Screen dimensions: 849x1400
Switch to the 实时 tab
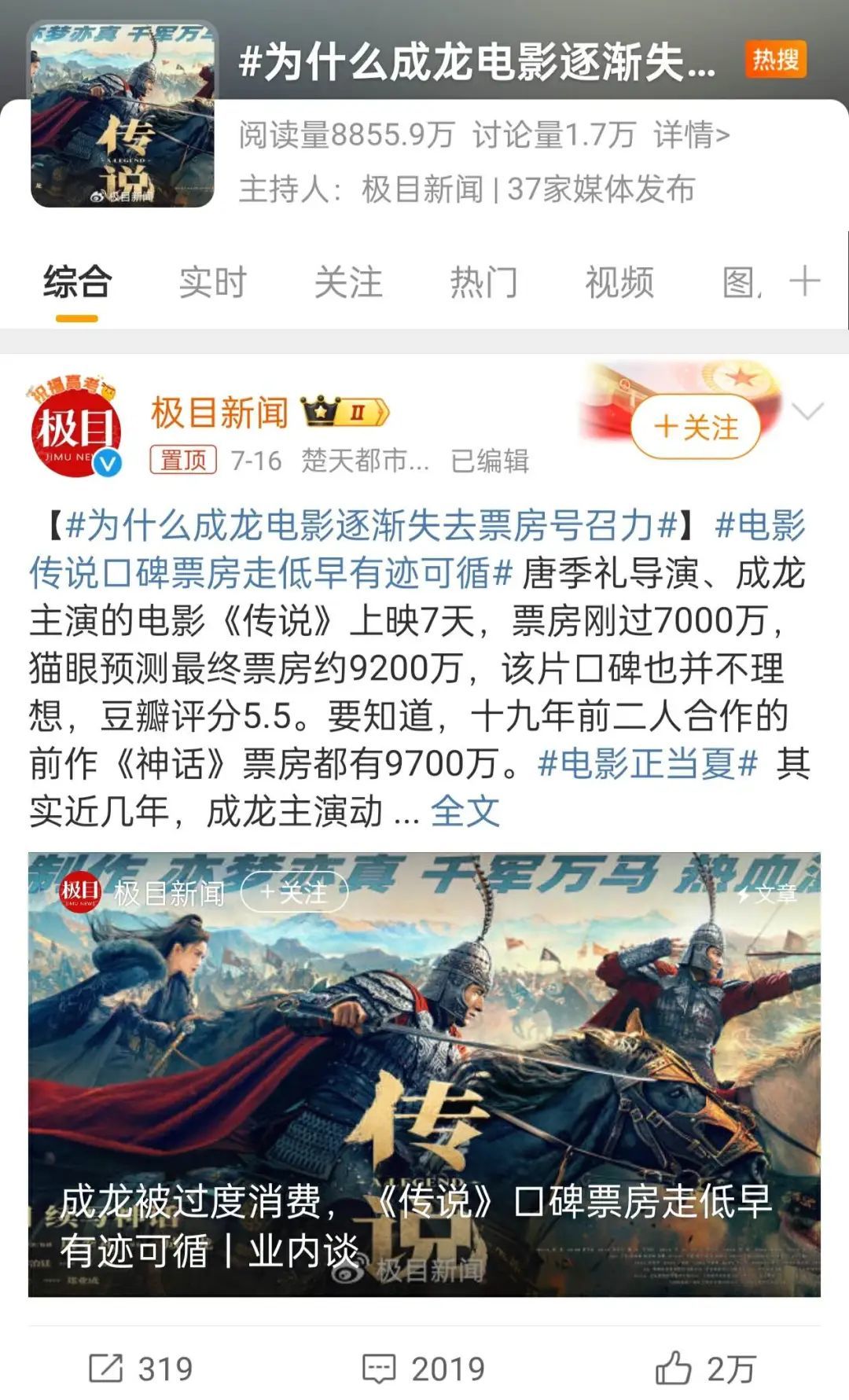(x=212, y=282)
